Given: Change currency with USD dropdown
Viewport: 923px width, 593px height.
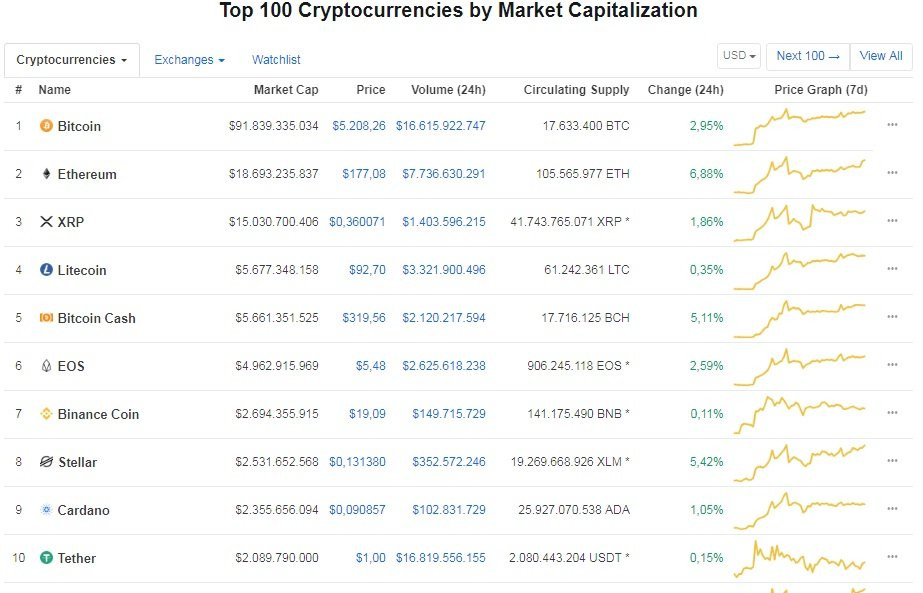Looking at the screenshot, I should click(x=739, y=56).
